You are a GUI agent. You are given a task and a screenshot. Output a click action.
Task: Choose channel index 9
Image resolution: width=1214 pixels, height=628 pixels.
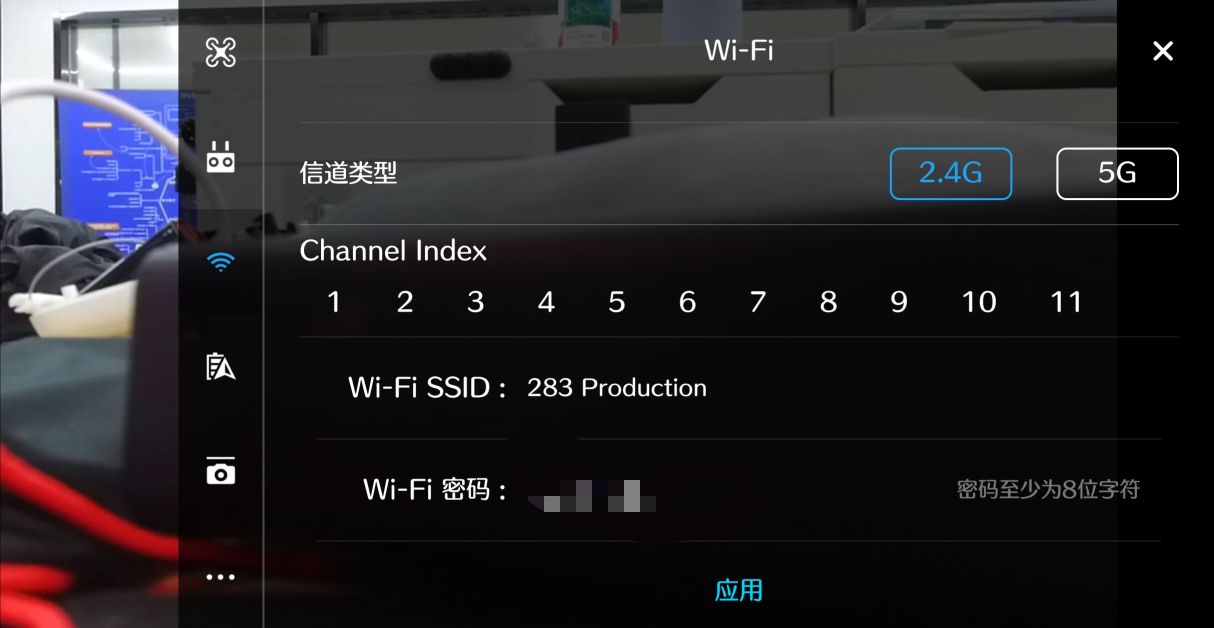[899, 302]
